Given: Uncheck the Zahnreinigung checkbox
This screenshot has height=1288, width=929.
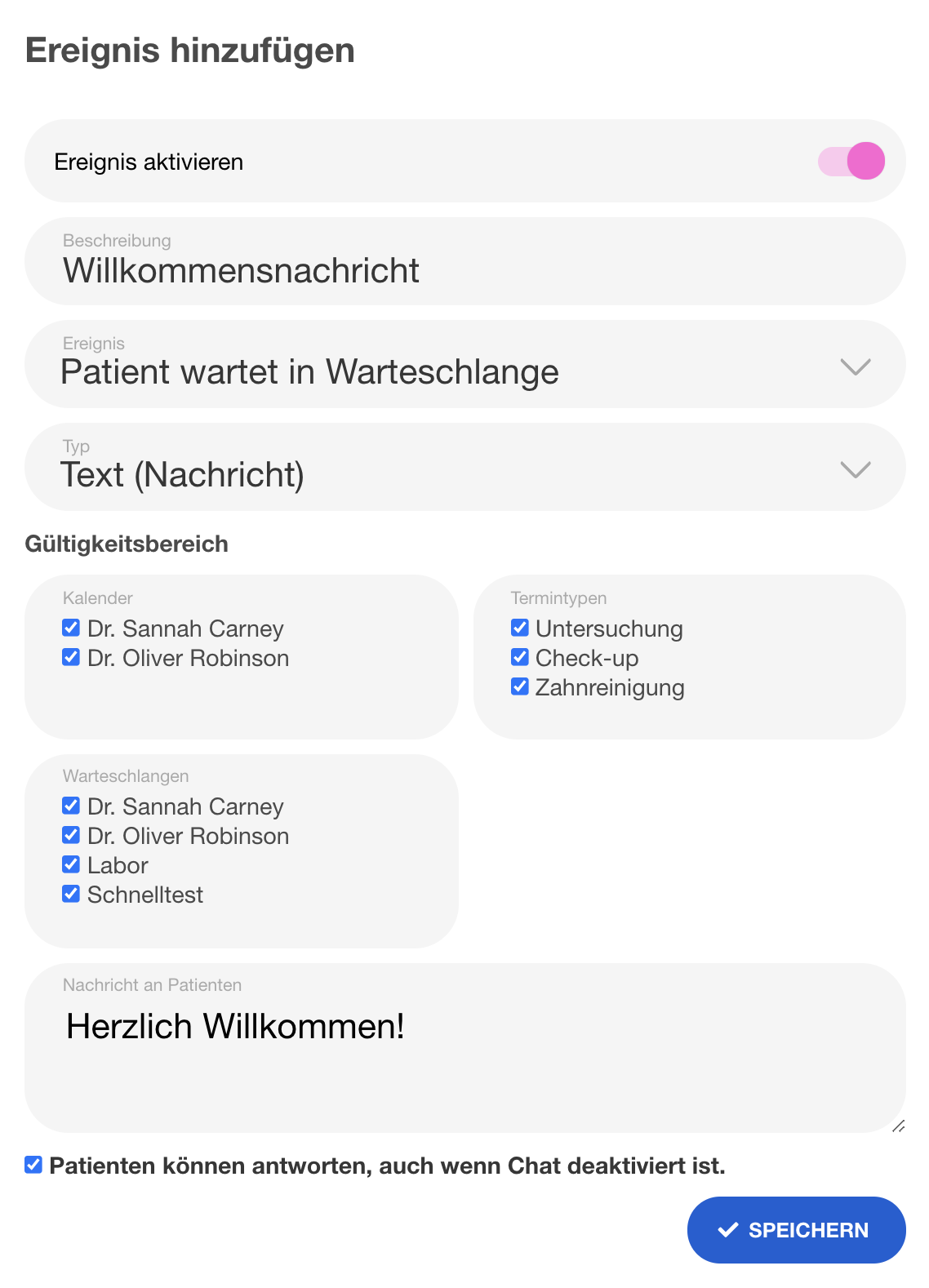Looking at the screenshot, I should [520, 686].
